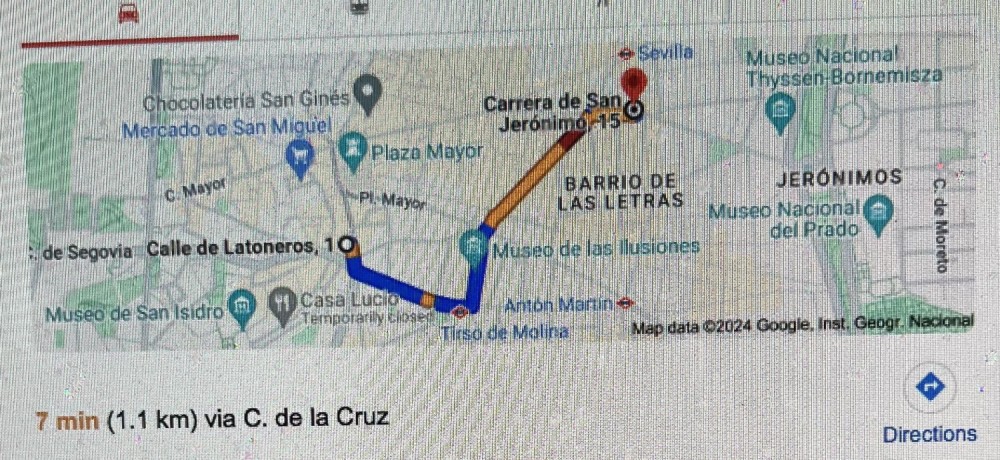Switch to the transit travel mode tab

click(x=360, y=6)
